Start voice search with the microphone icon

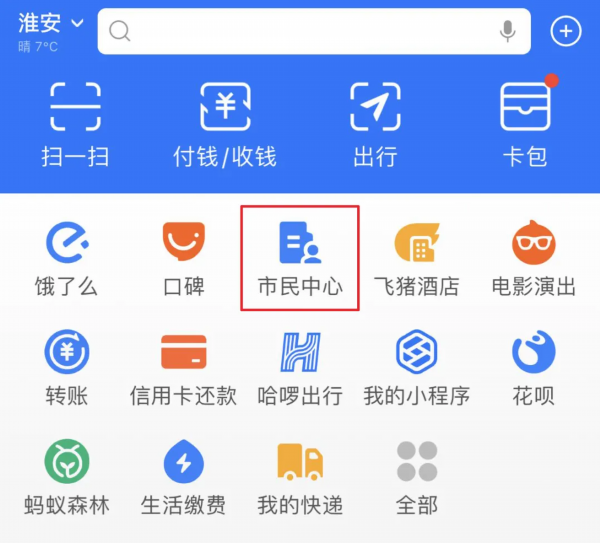(x=508, y=32)
